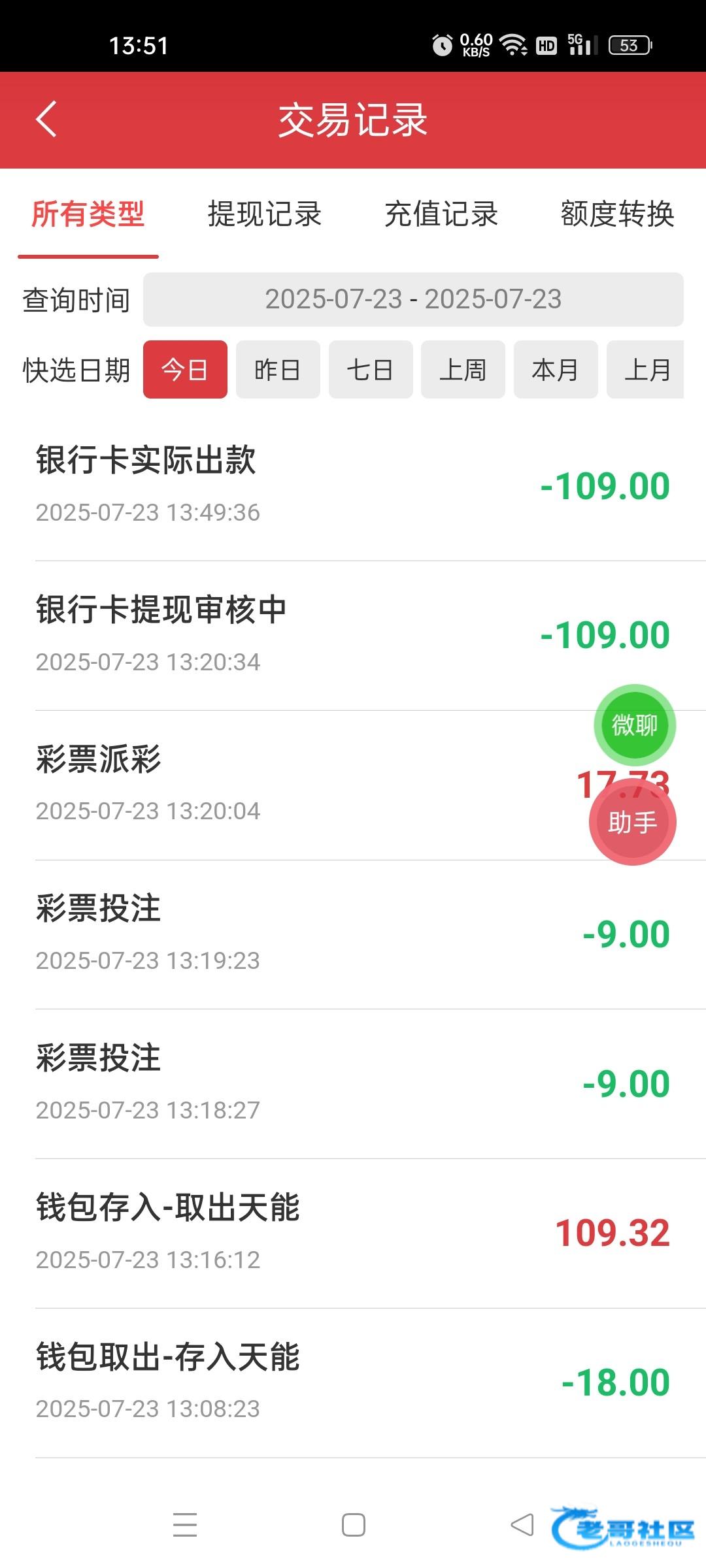Open the 微聊 floating chat button
Viewport: 706px width, 1568px height.
tap(635, 725)
